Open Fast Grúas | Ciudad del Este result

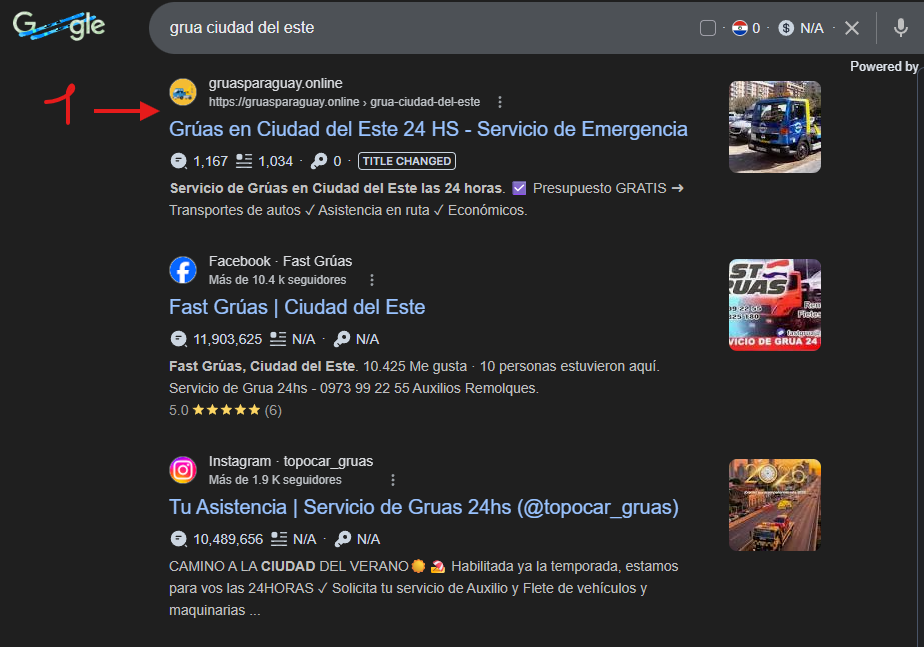coord(297,307)
